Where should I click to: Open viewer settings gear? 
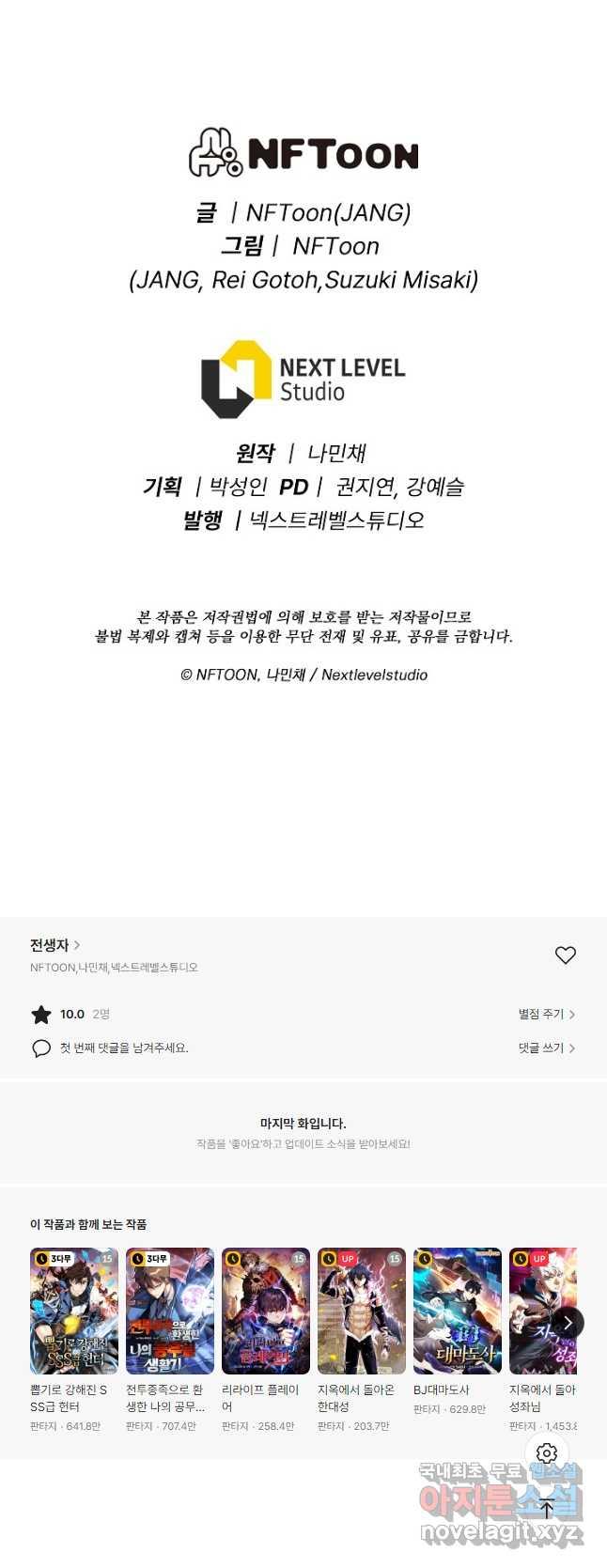(x=547, y=1453)
